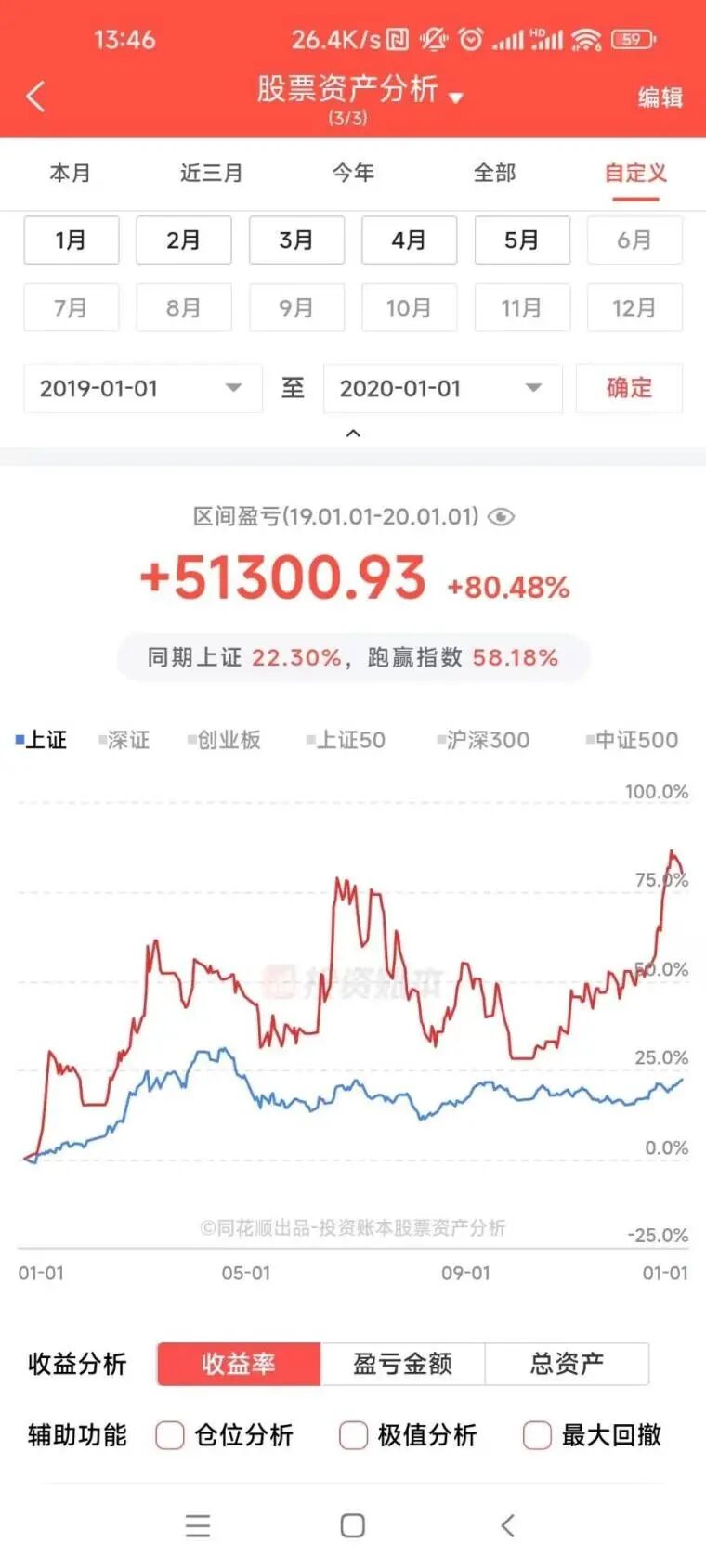Tap the system home button
The image size is (706, 1568).
(x=353, y=1525)
